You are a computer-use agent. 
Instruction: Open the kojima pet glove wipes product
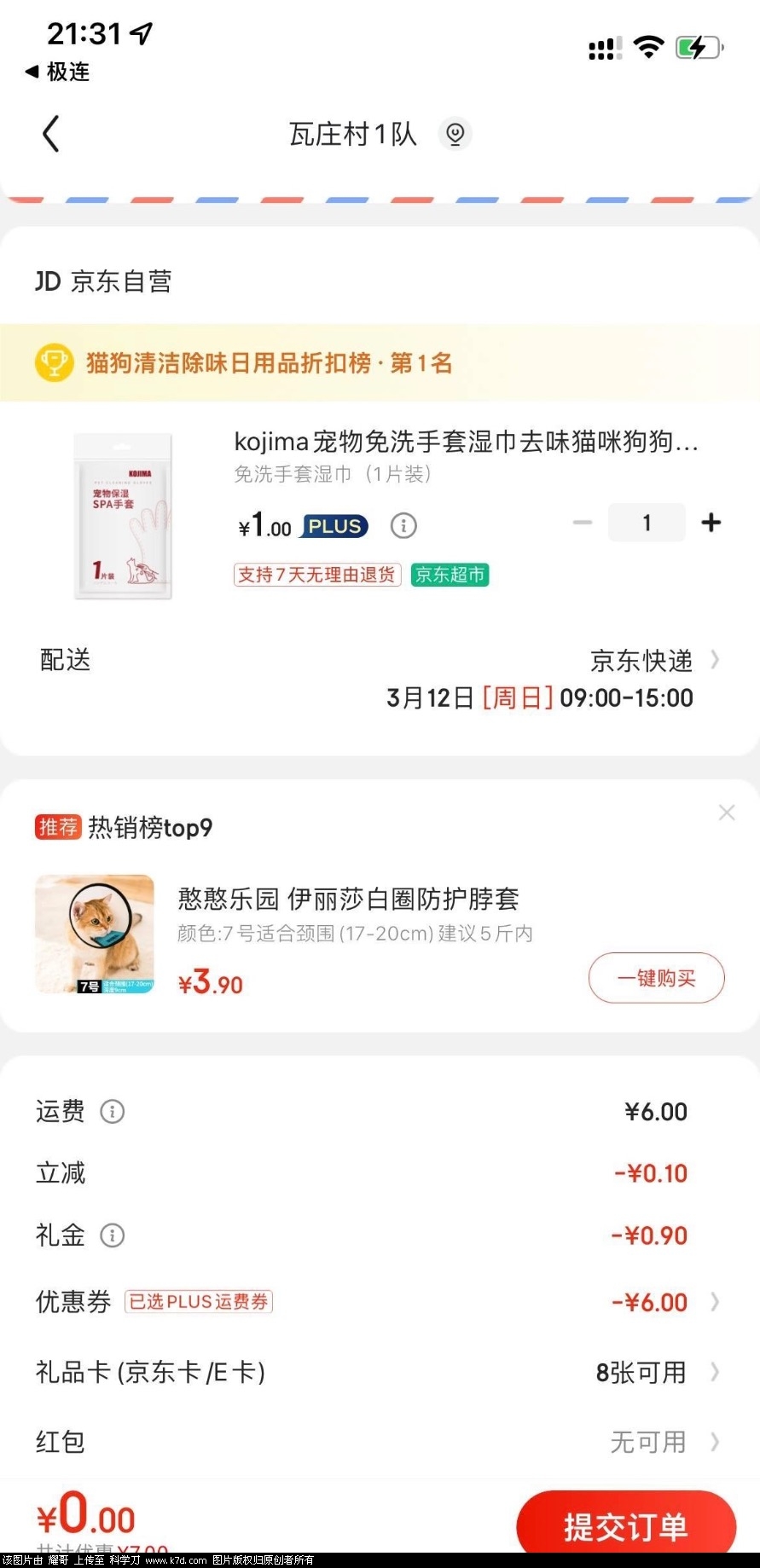coord(466,442)
